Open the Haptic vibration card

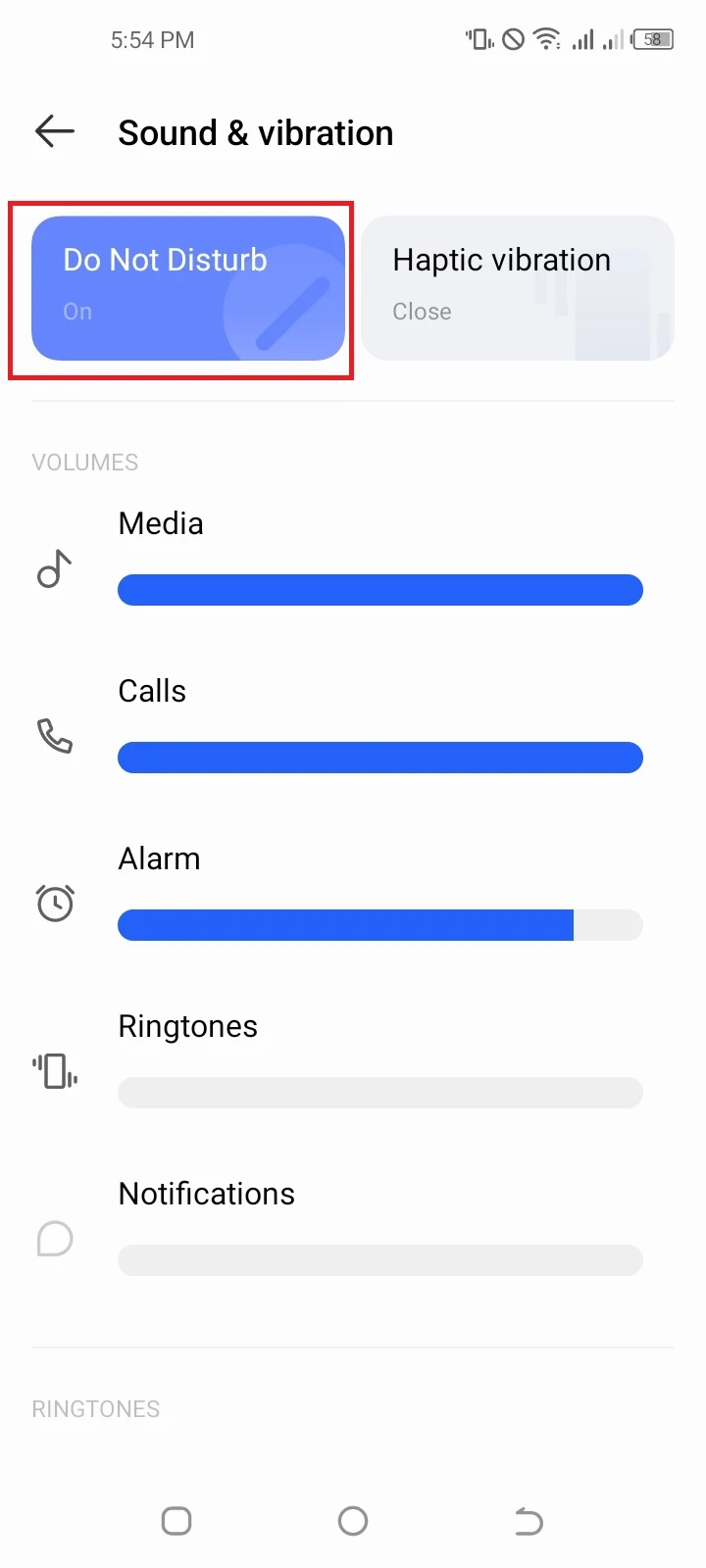coord(518,288)
